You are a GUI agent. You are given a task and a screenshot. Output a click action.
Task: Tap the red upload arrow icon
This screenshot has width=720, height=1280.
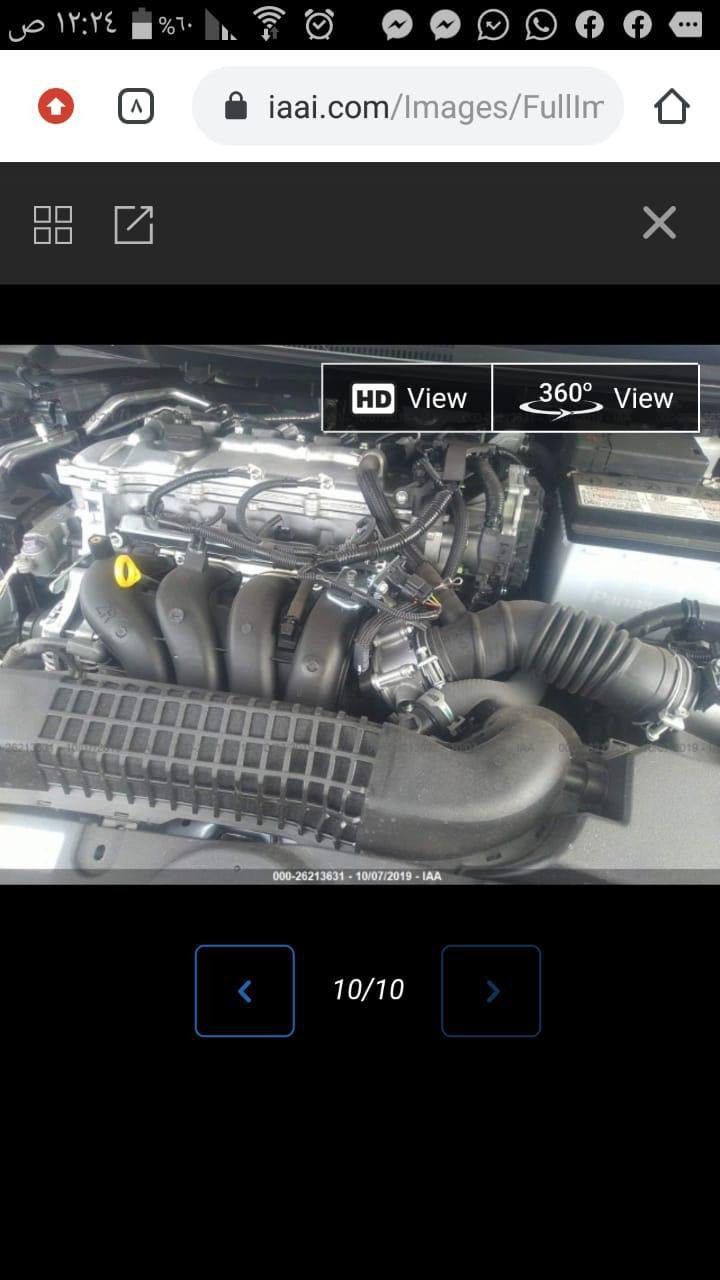point(56,106)
